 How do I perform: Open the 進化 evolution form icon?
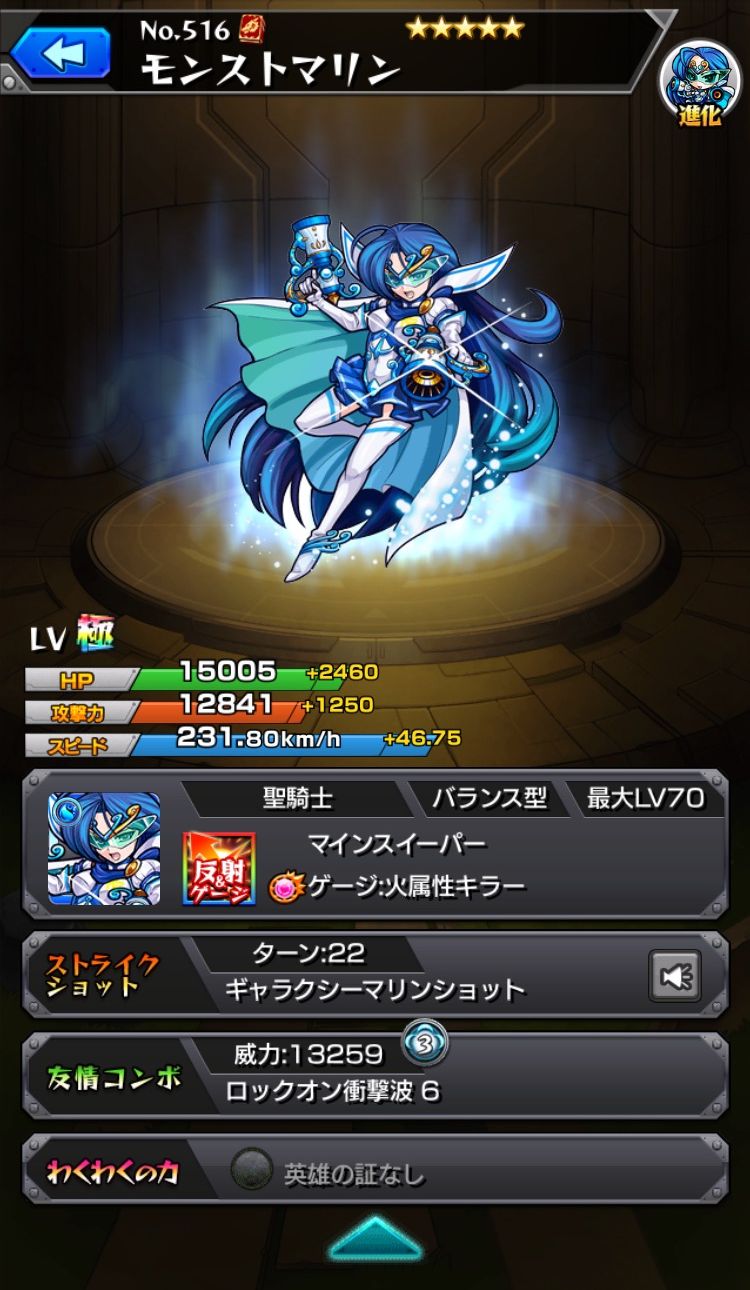pos(702,82)
